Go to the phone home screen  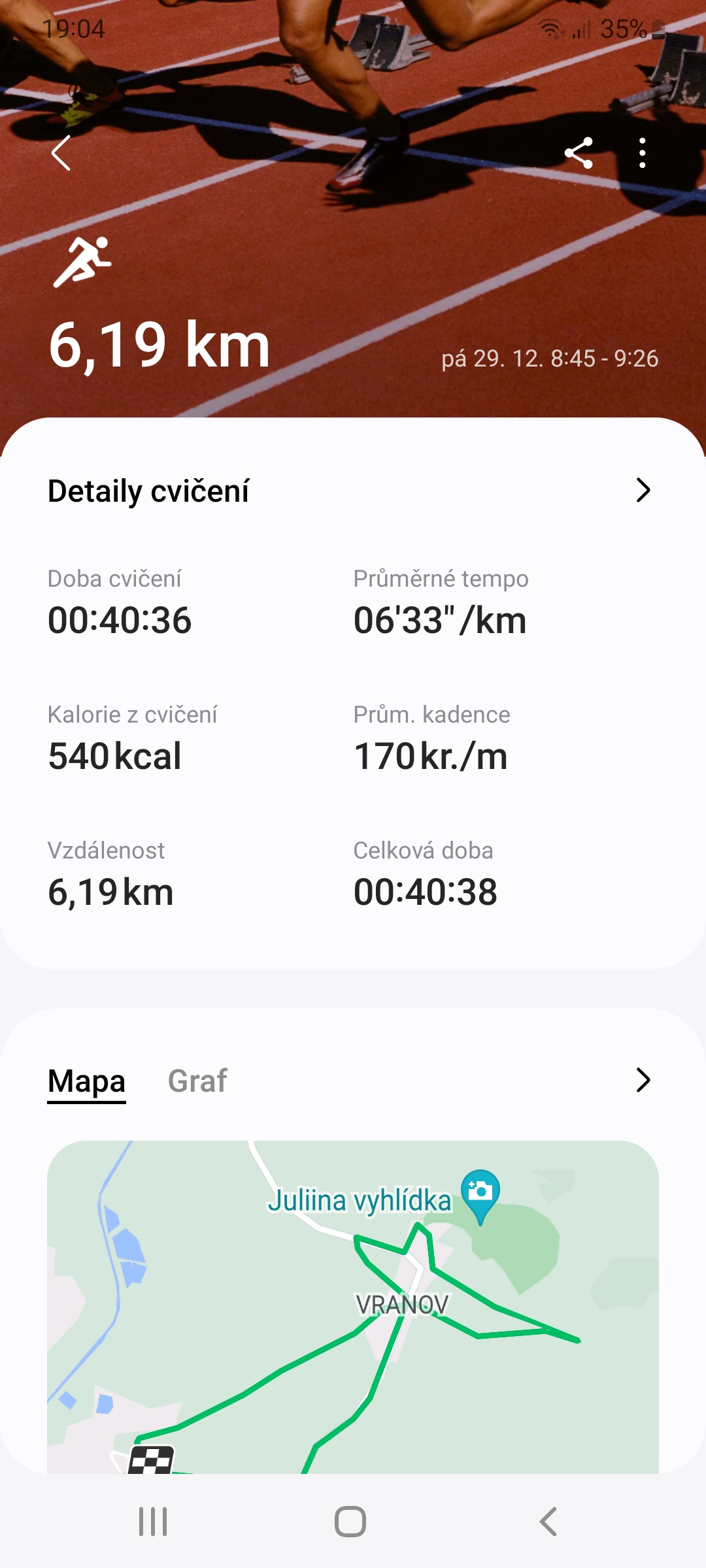click(x=350, y=1522)
